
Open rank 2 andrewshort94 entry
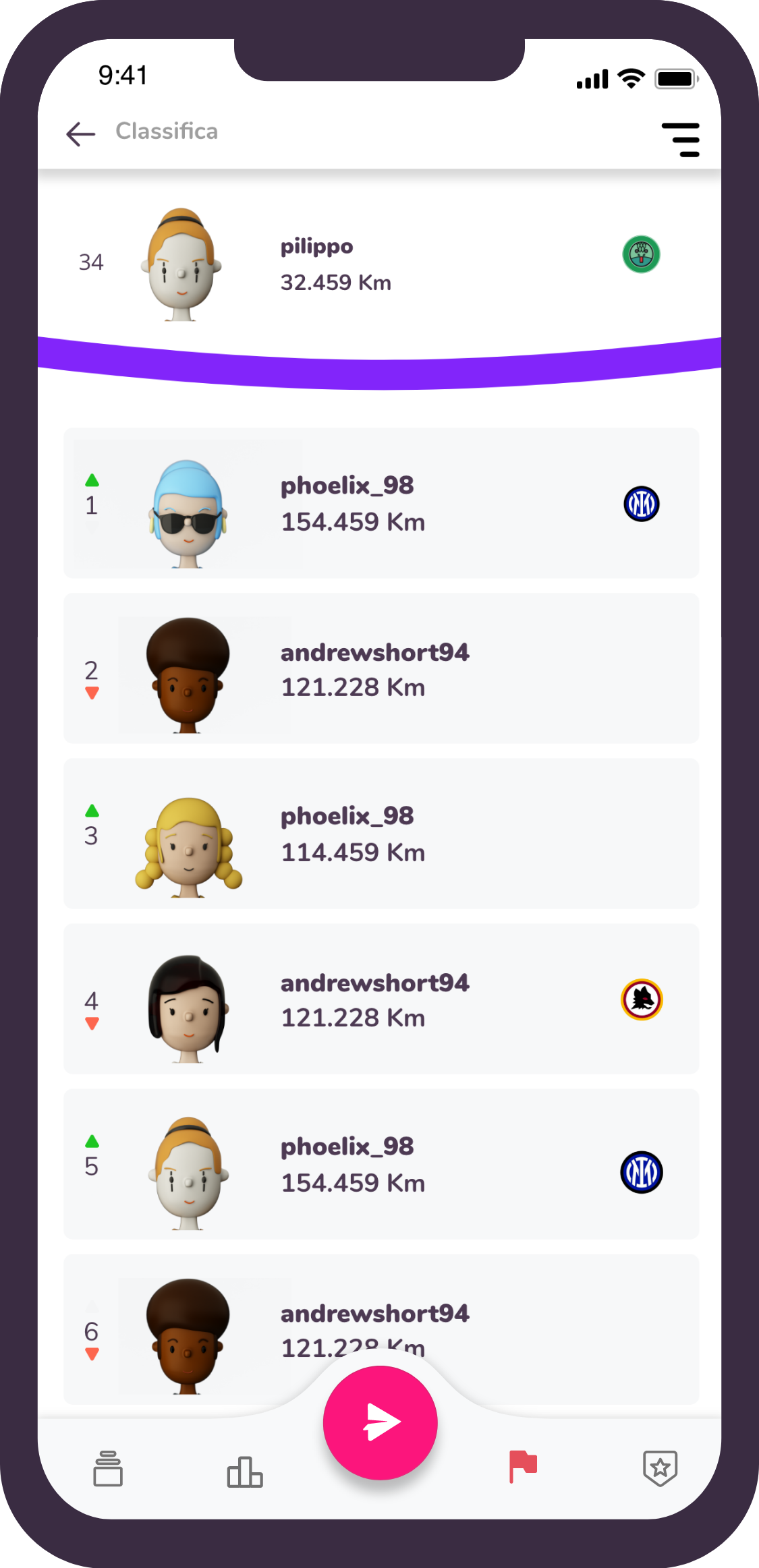coord(381,669)
